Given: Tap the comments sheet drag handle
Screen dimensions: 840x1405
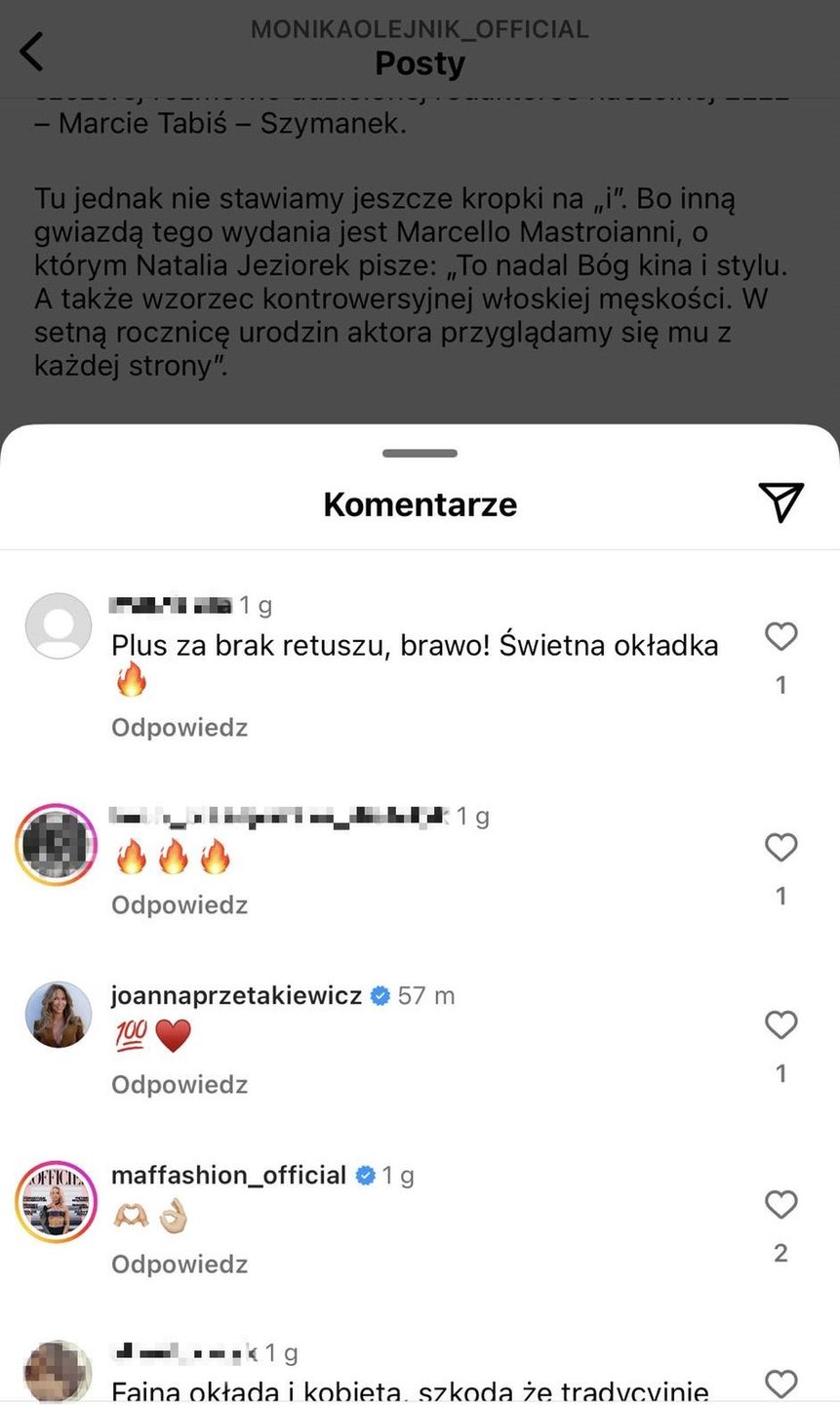Looking at the screenshot, I should point(420,454).
